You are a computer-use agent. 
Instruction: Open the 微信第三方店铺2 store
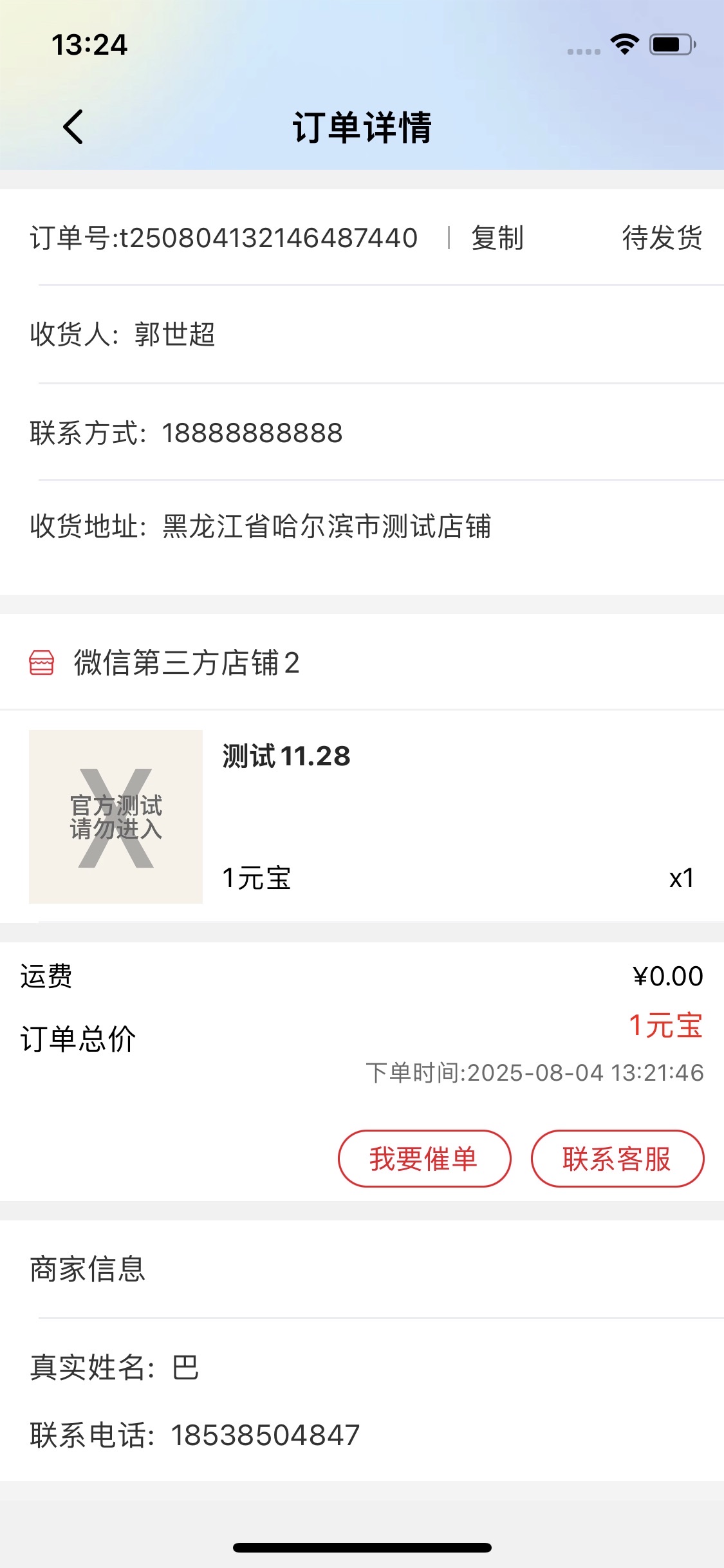[x=187, y=663]
